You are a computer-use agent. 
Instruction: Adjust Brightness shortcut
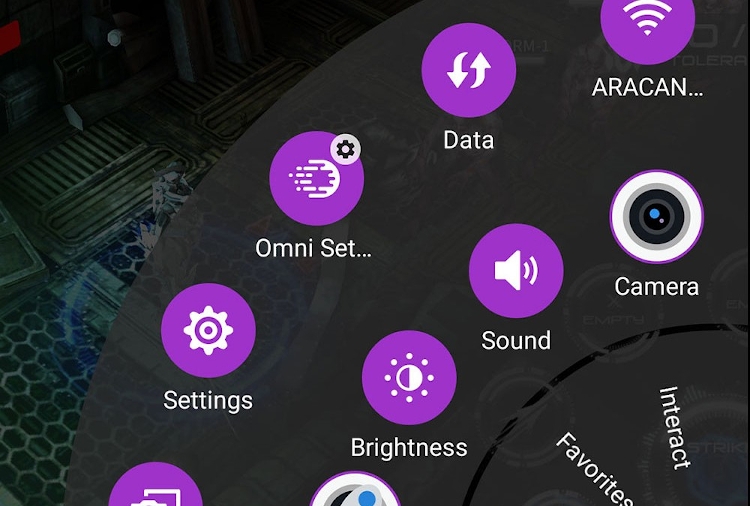click(x=409, y=378)
